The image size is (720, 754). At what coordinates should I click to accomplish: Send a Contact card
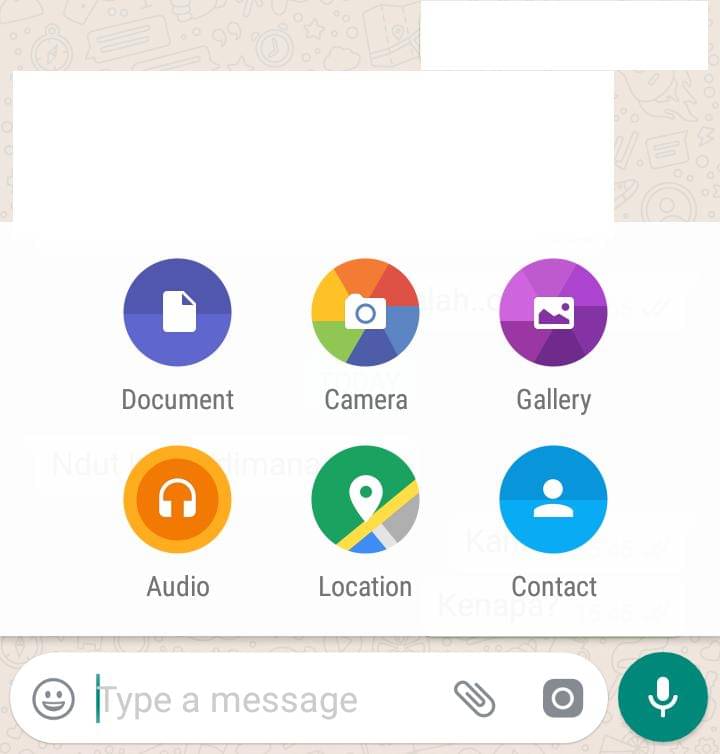click(553, 499)
